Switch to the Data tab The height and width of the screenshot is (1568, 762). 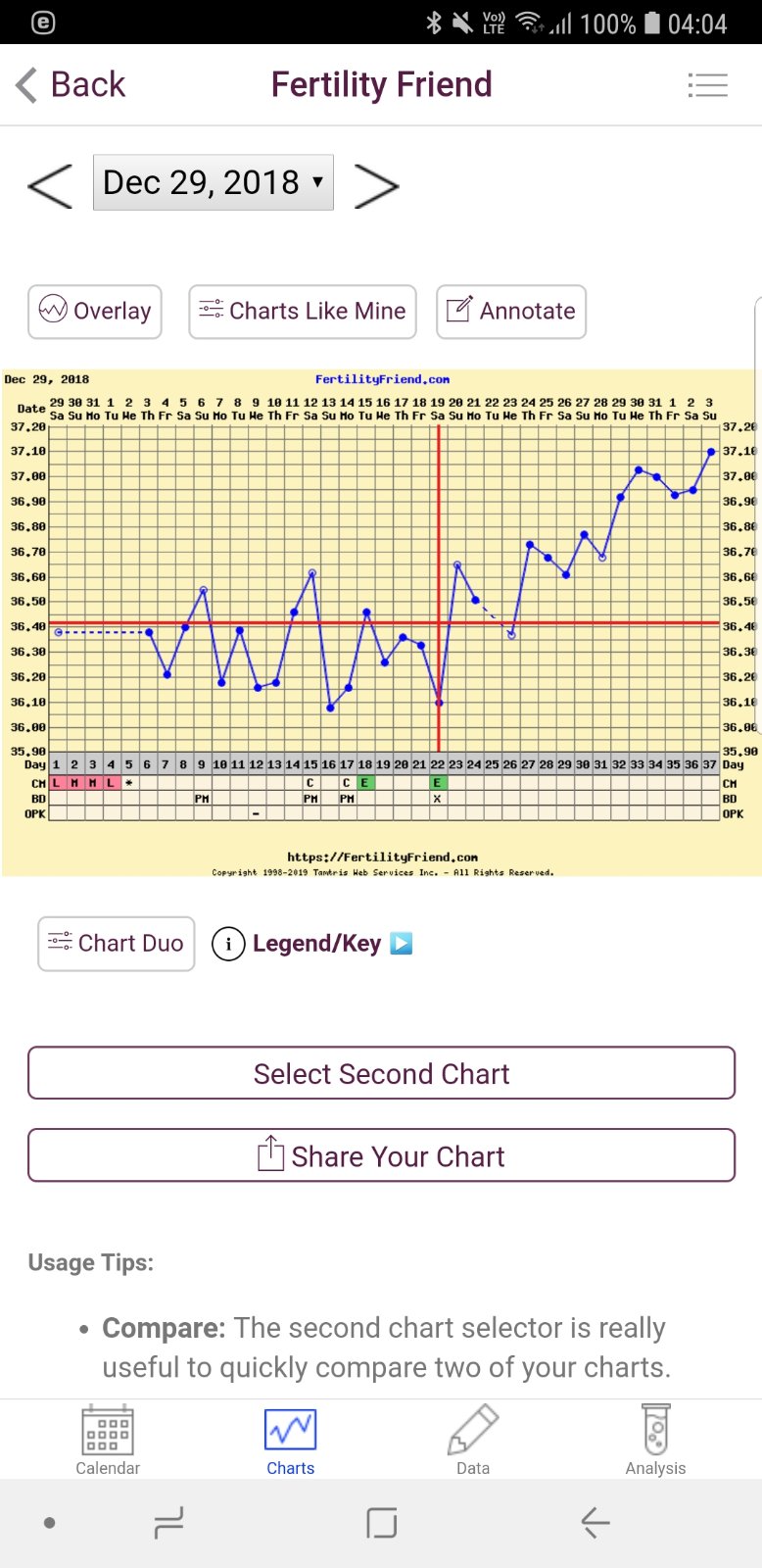pos(473,1440)
